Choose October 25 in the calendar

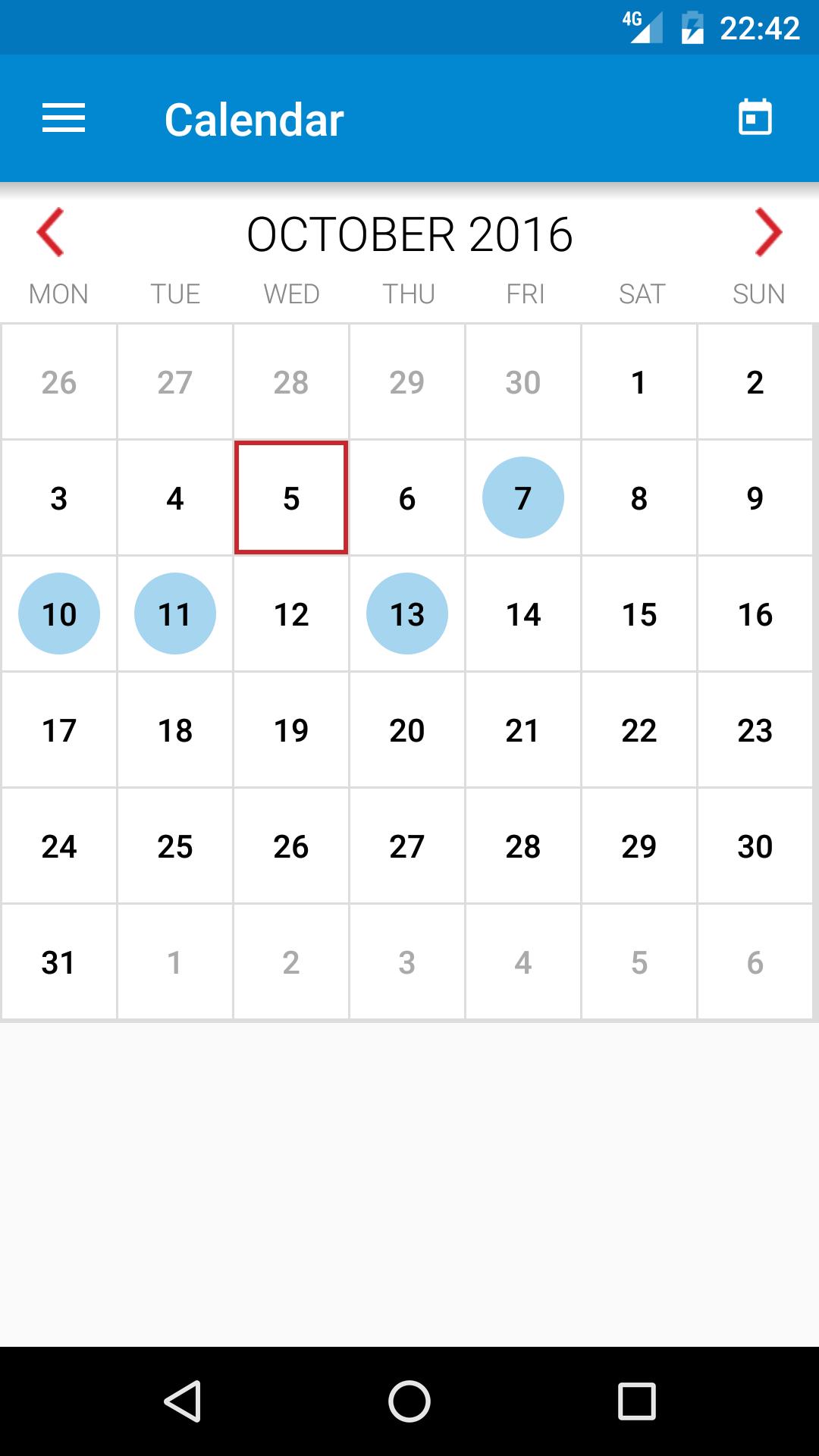pos(175,846)
